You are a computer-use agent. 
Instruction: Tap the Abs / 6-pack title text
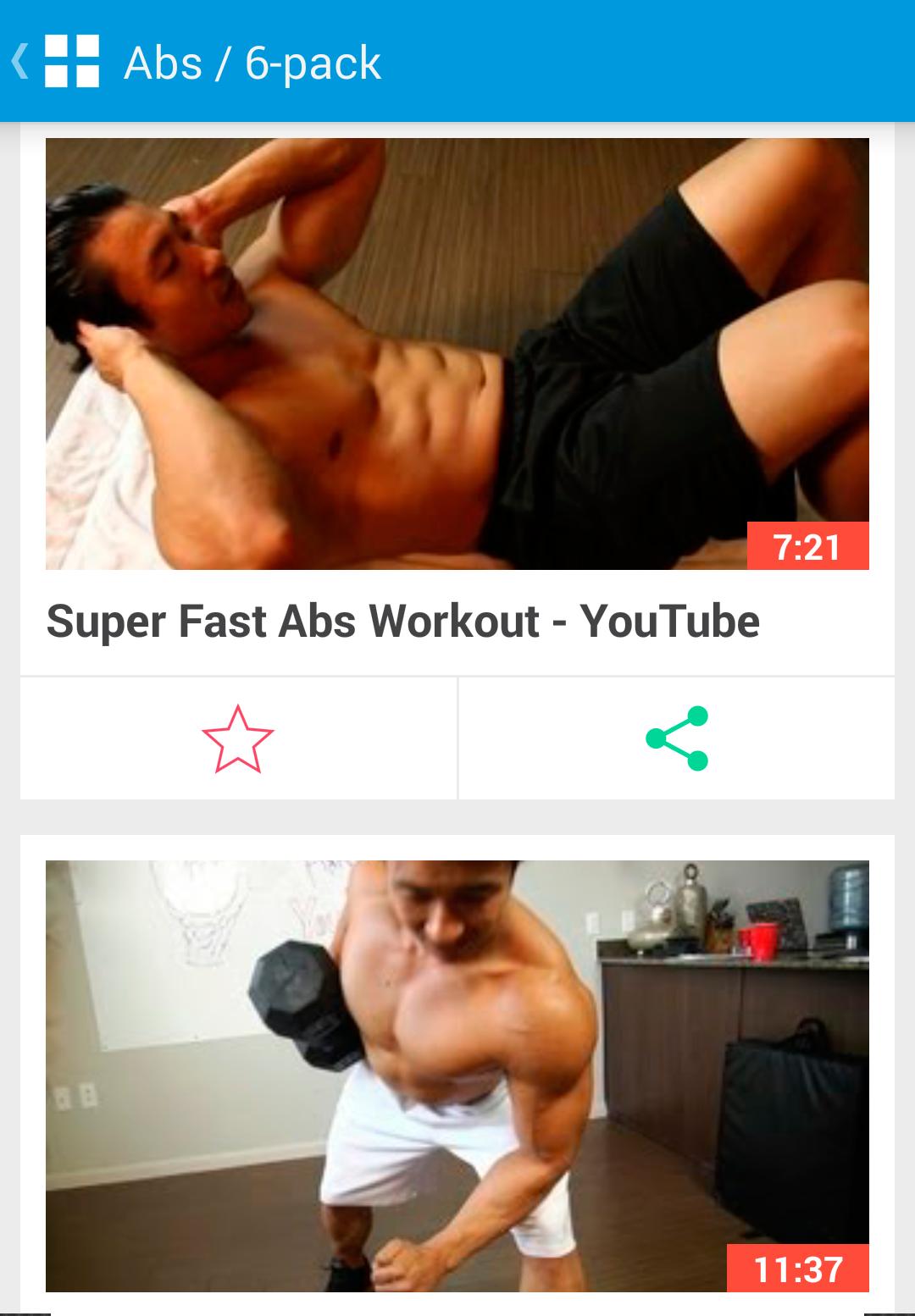[252, 61]
